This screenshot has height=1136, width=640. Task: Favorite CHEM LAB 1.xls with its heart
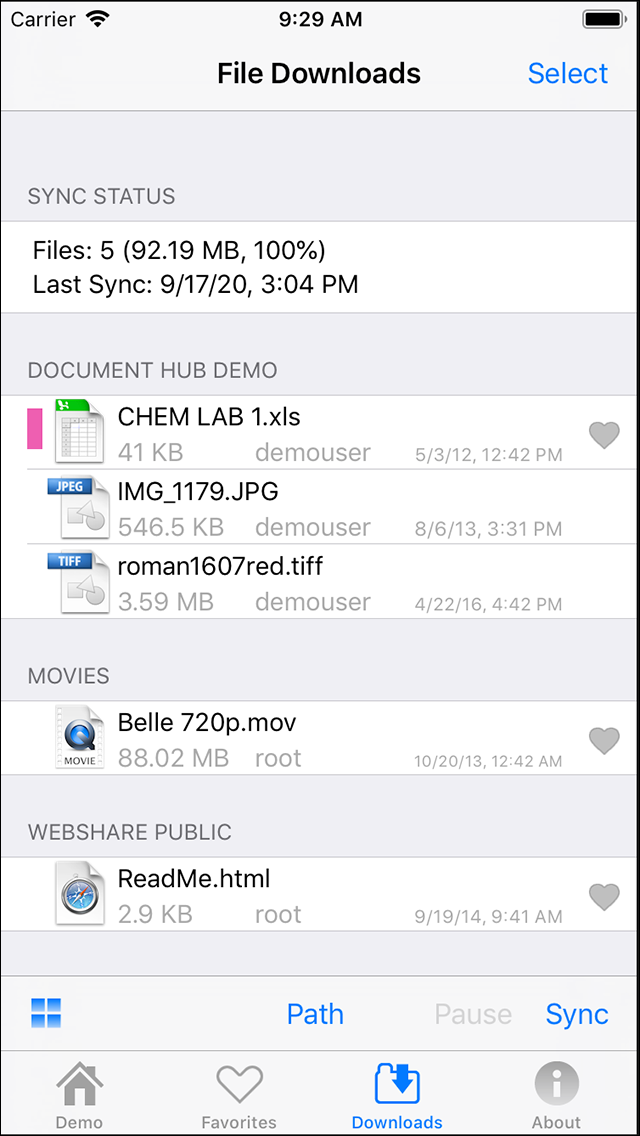click(604, 435)
